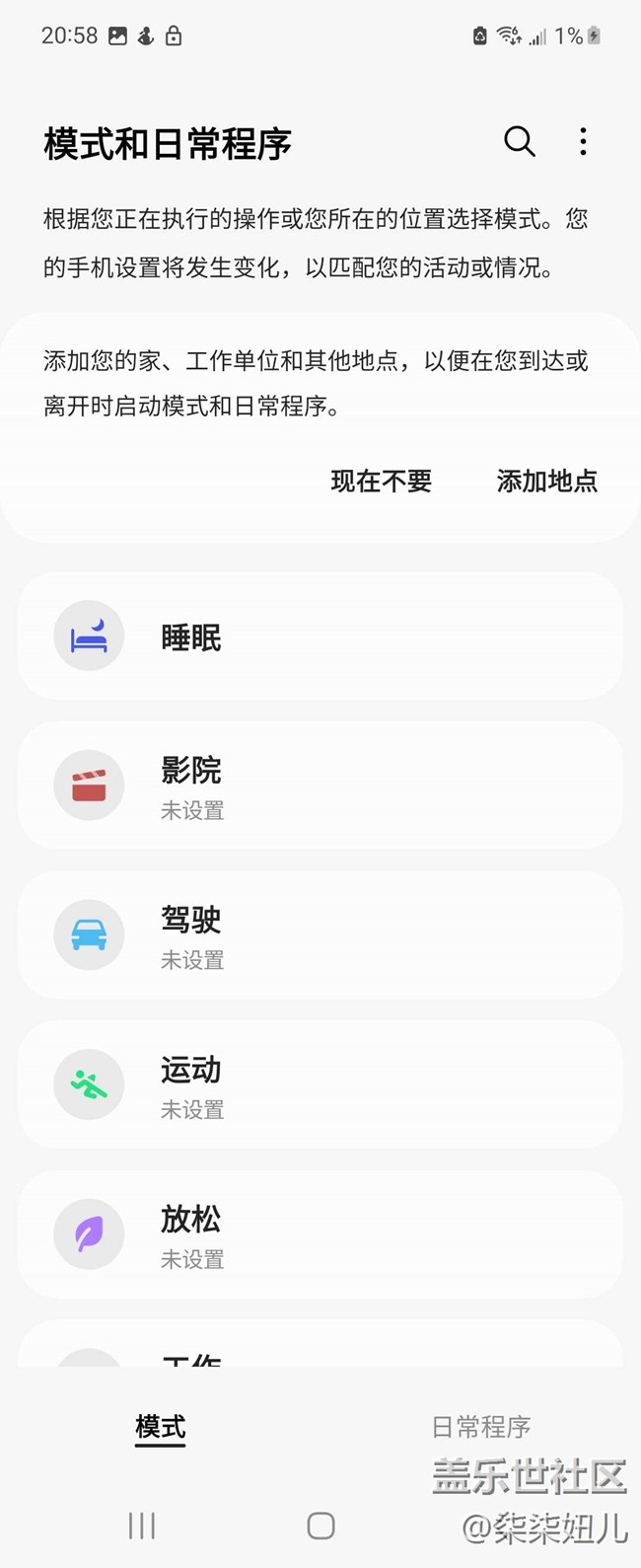The image size is (641, 1568).
Task: Select the 模式 tab
Action: [x=161, y=1427]
